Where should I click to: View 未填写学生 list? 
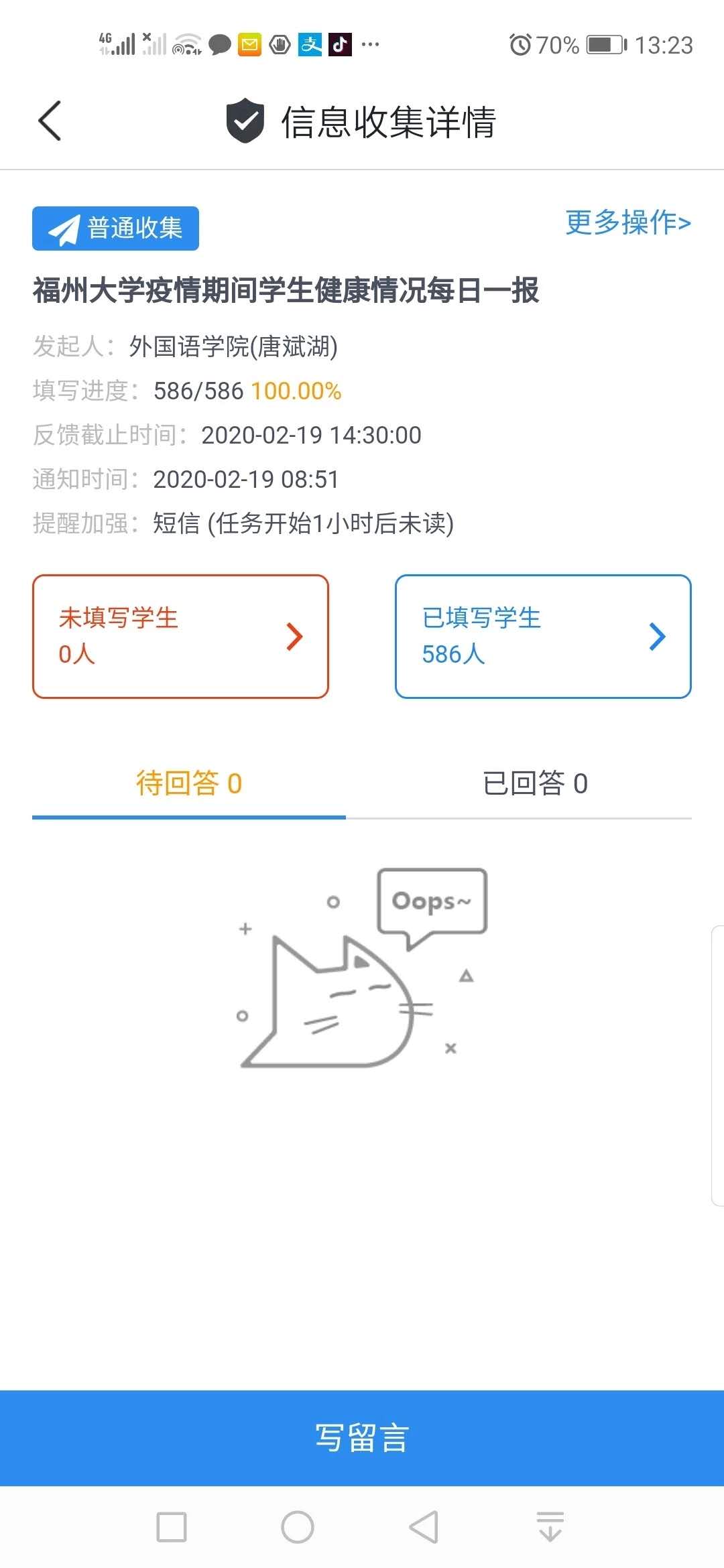(x=180, y=636)
